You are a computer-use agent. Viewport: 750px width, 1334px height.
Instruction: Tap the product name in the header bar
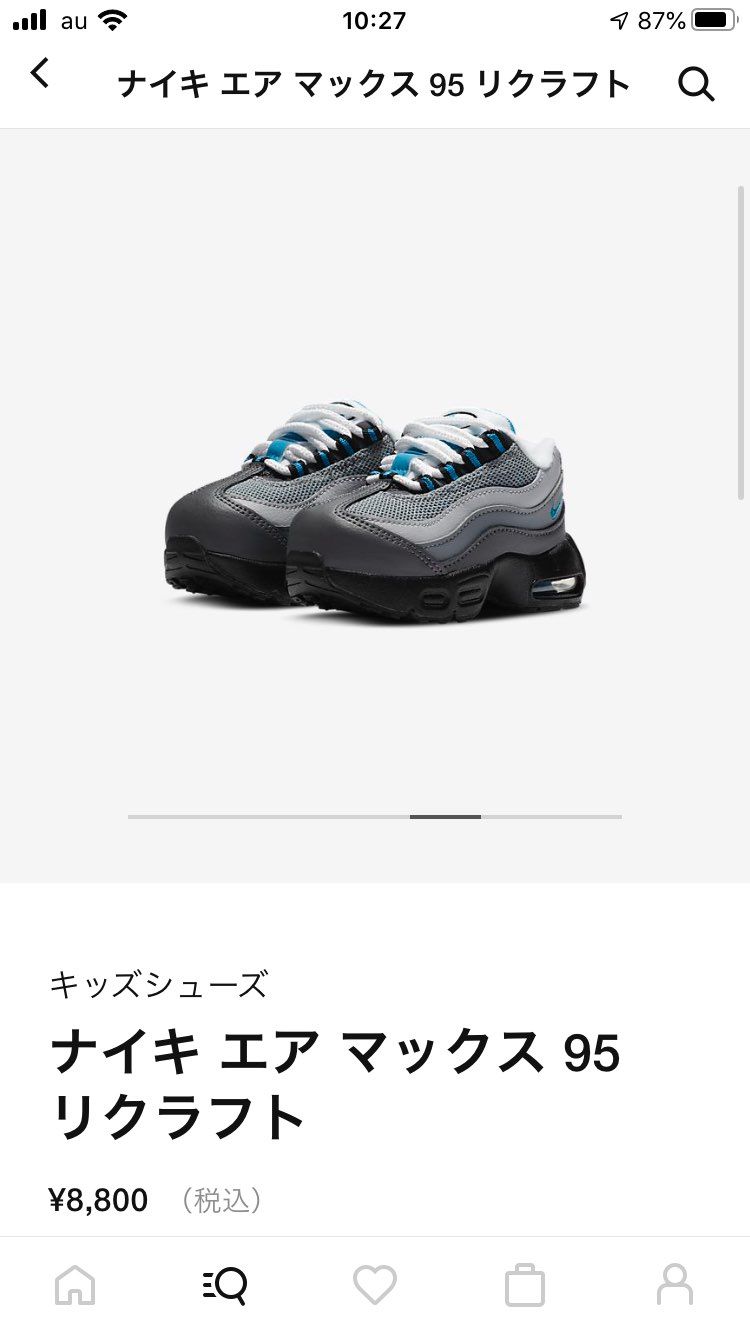click(375, 84)
